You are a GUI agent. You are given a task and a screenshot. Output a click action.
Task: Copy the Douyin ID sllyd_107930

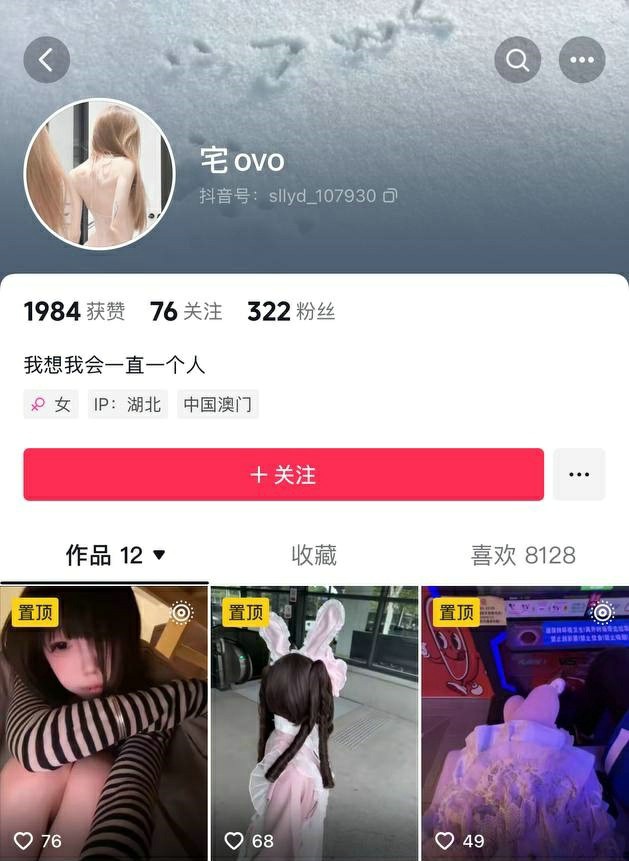[x=390, y=196]
